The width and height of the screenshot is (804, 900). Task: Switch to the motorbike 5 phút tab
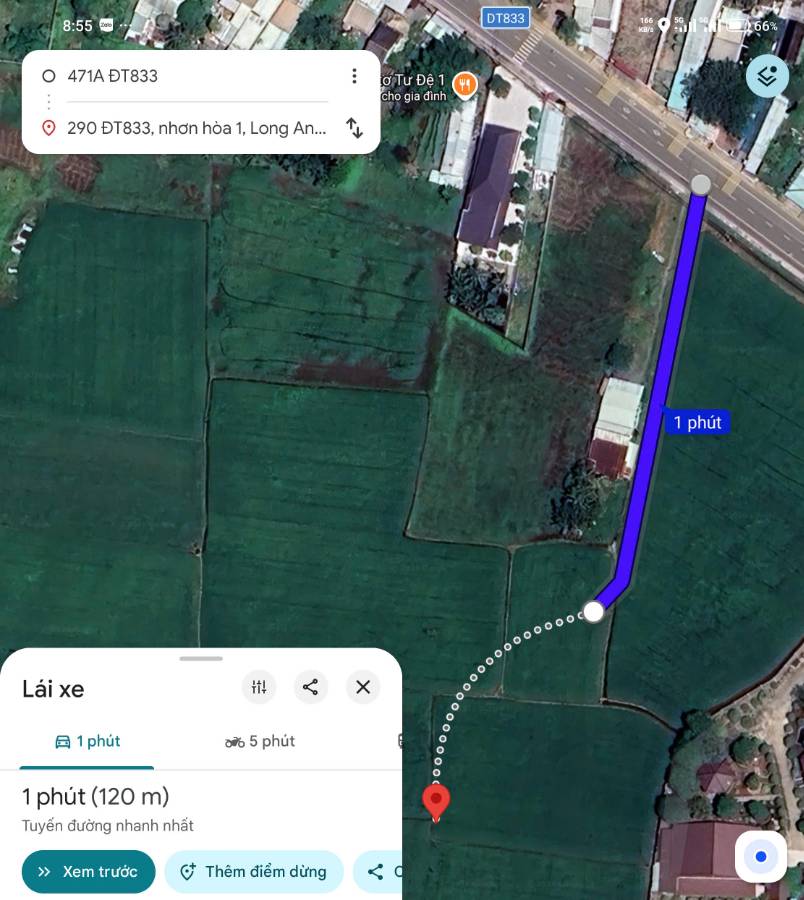pos(259,742)
